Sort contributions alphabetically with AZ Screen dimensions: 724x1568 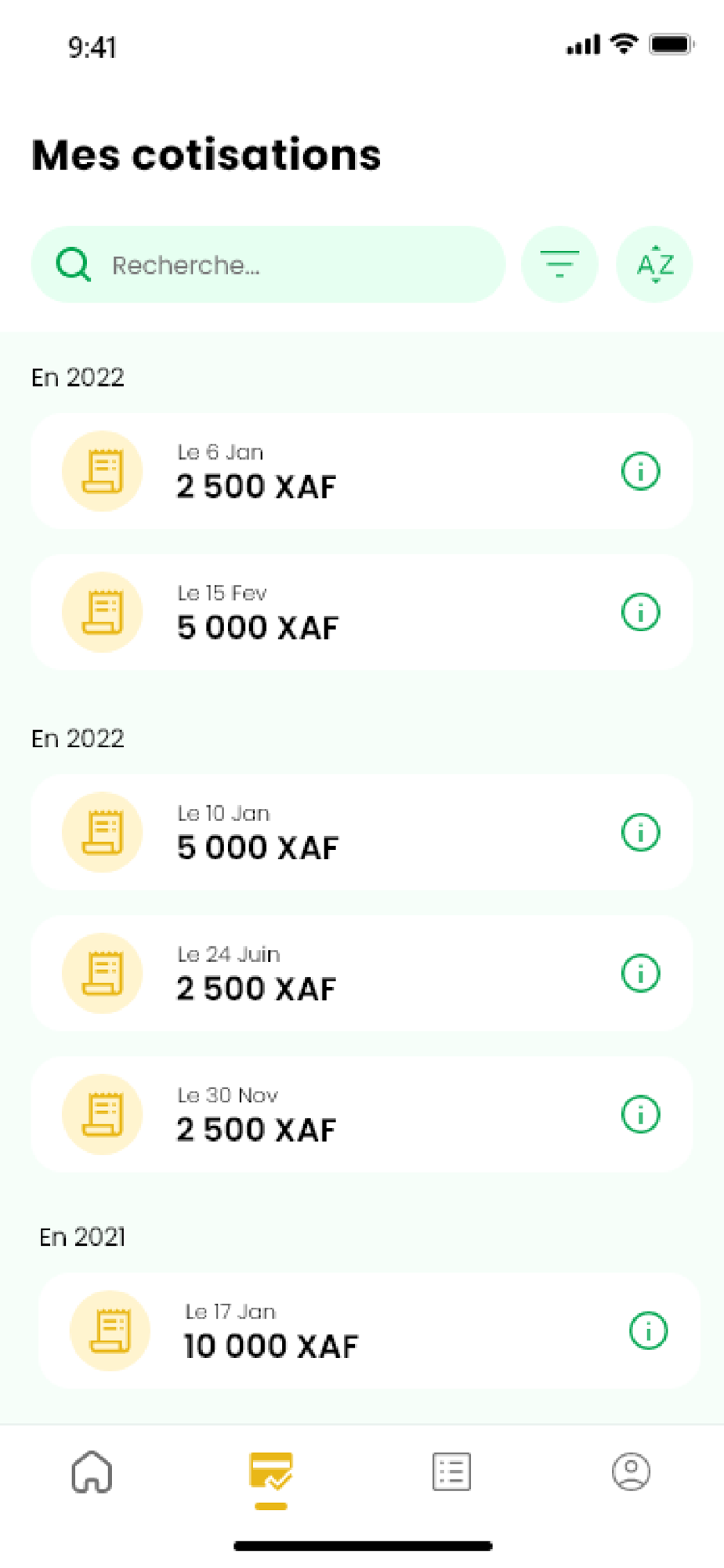tap(654, 265)
